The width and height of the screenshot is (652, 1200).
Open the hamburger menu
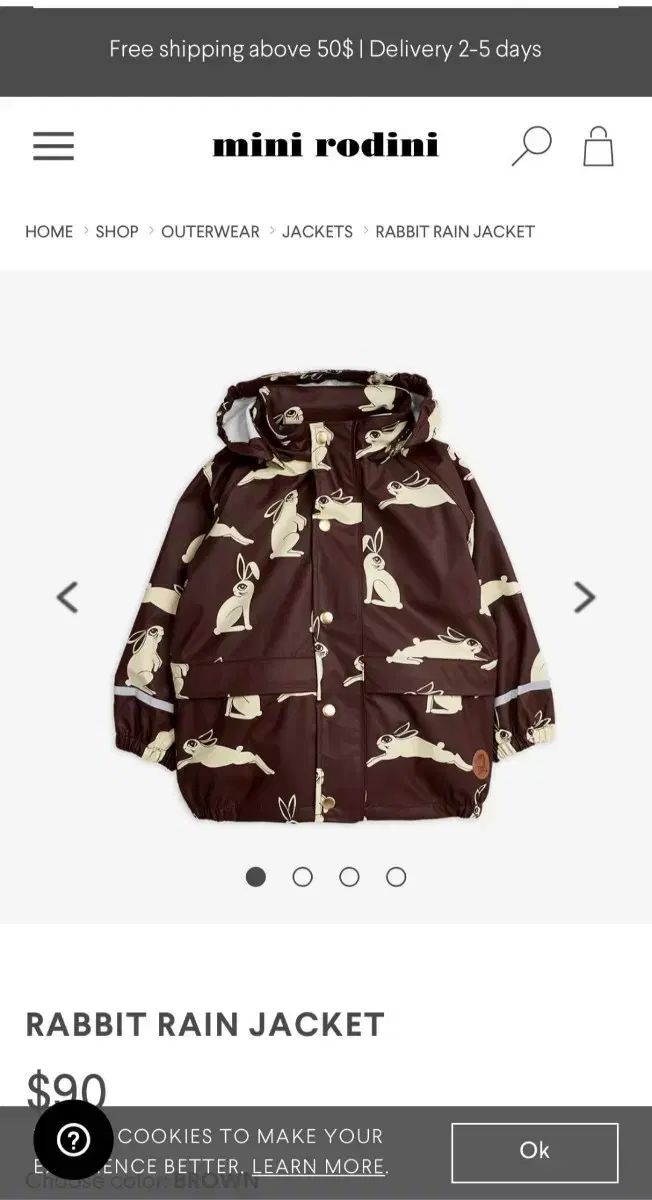[x=53, y=146]
